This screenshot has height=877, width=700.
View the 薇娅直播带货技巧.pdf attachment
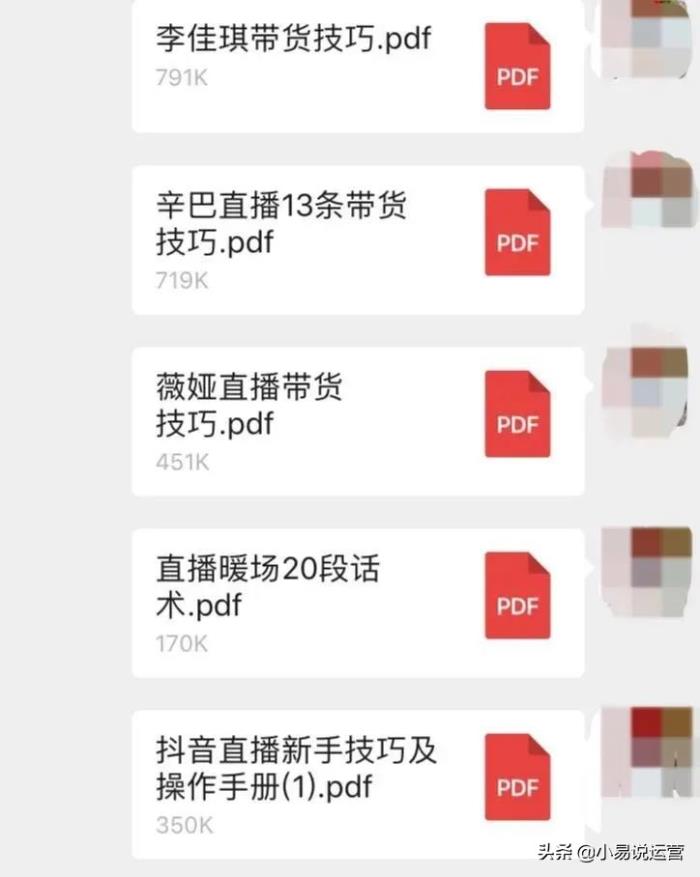click(x=356, y=421)
